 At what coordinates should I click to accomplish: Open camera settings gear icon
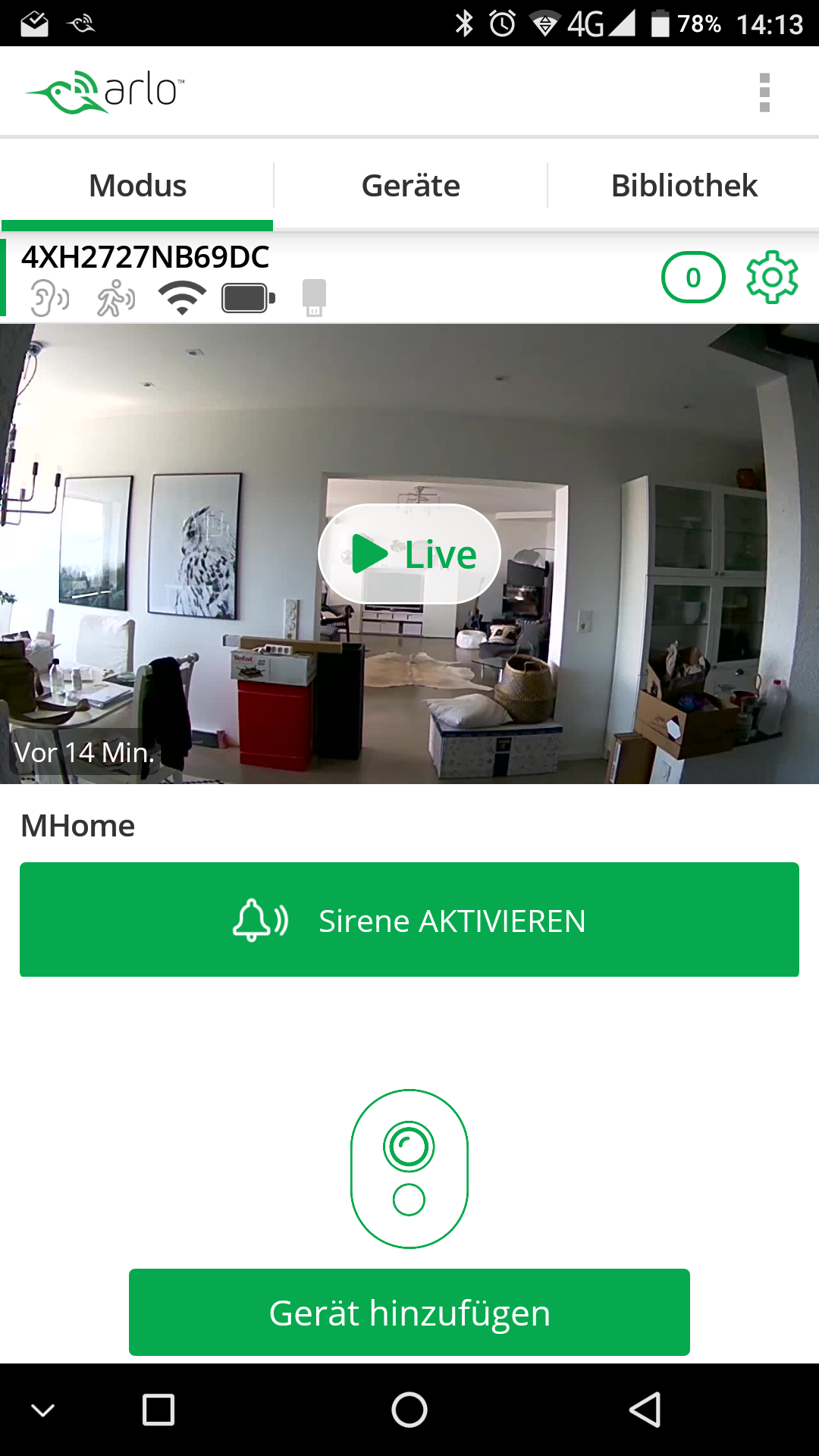coord(772,278)
